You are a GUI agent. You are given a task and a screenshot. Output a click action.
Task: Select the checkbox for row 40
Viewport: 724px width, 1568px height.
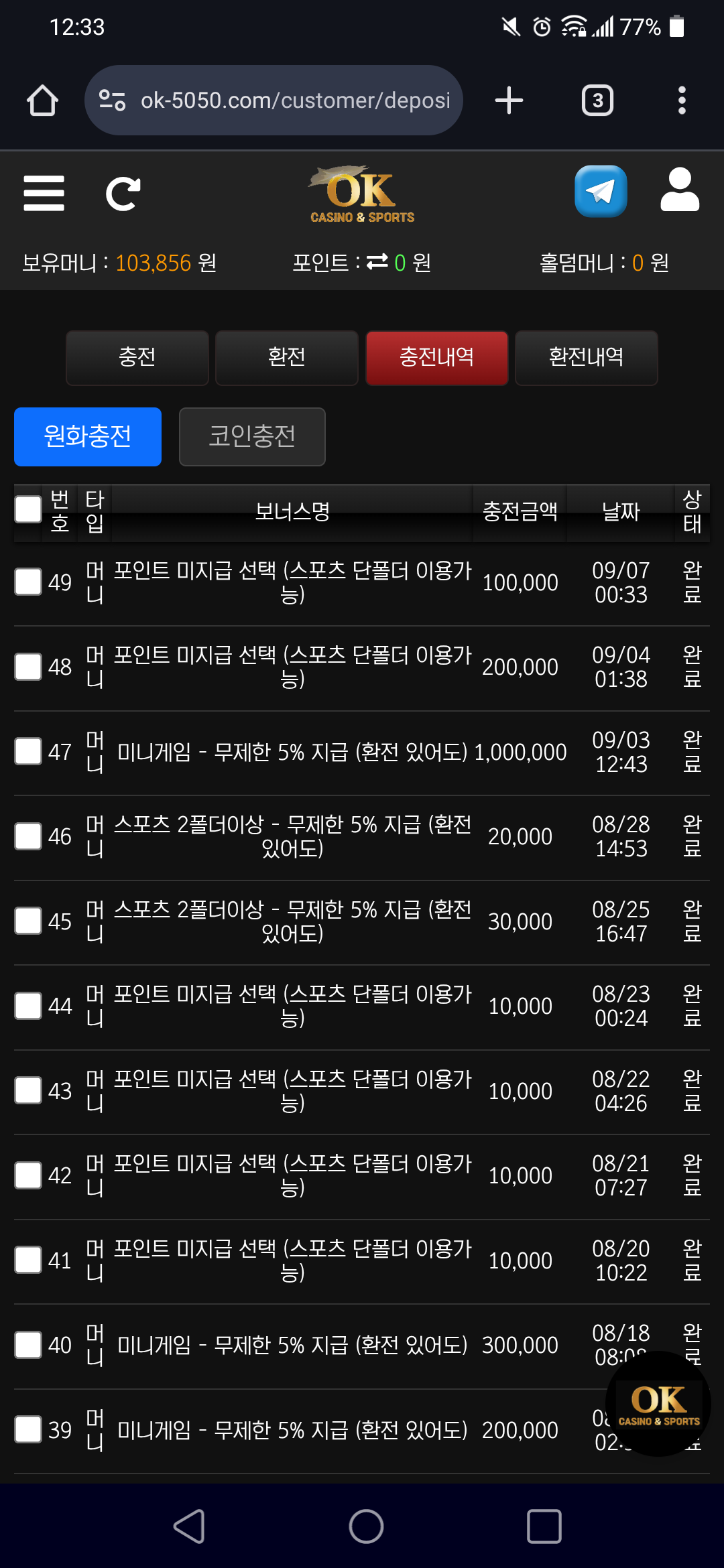tap(28, 1345)
